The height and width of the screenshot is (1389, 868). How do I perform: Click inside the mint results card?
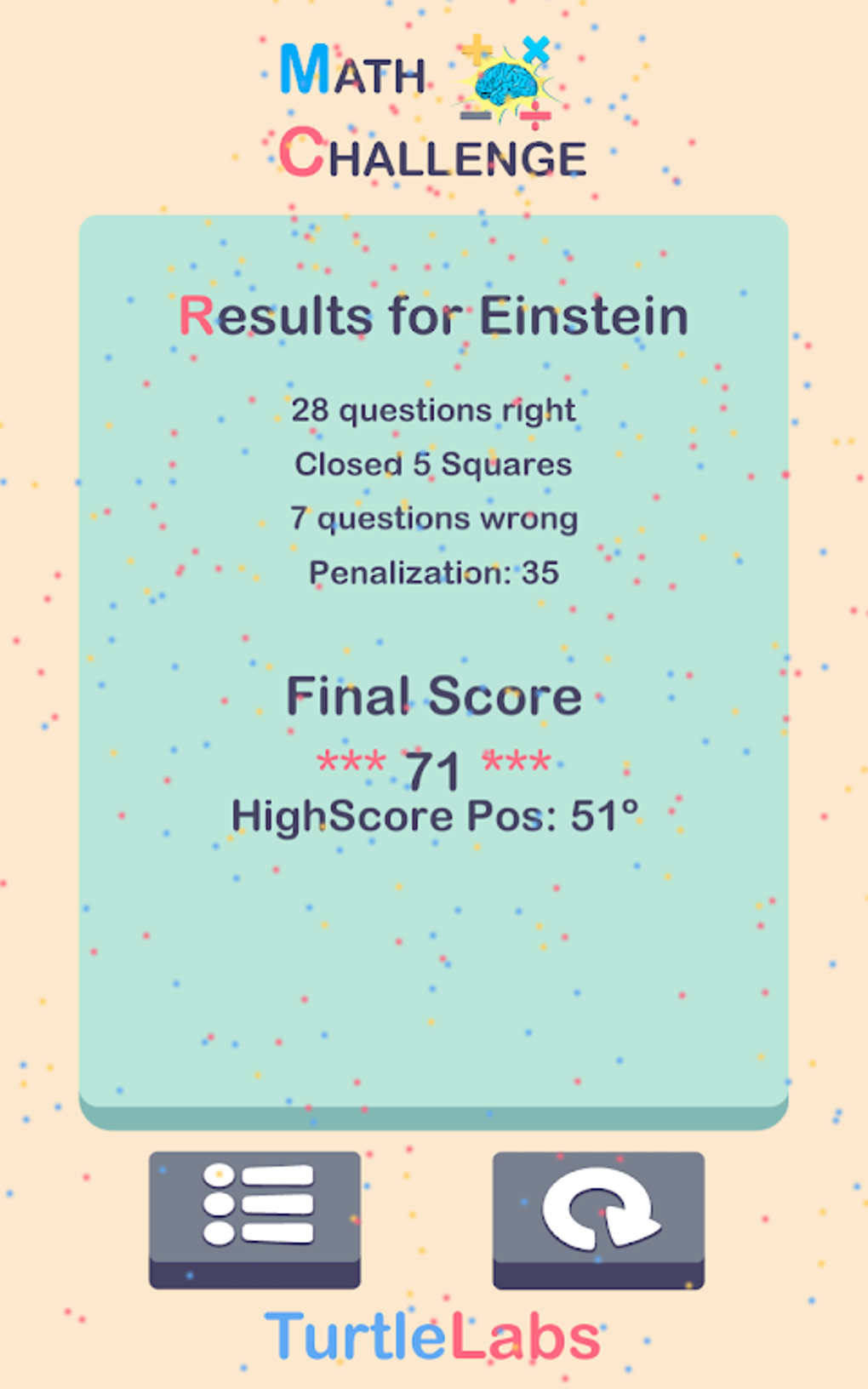click(x=434, y=979)
